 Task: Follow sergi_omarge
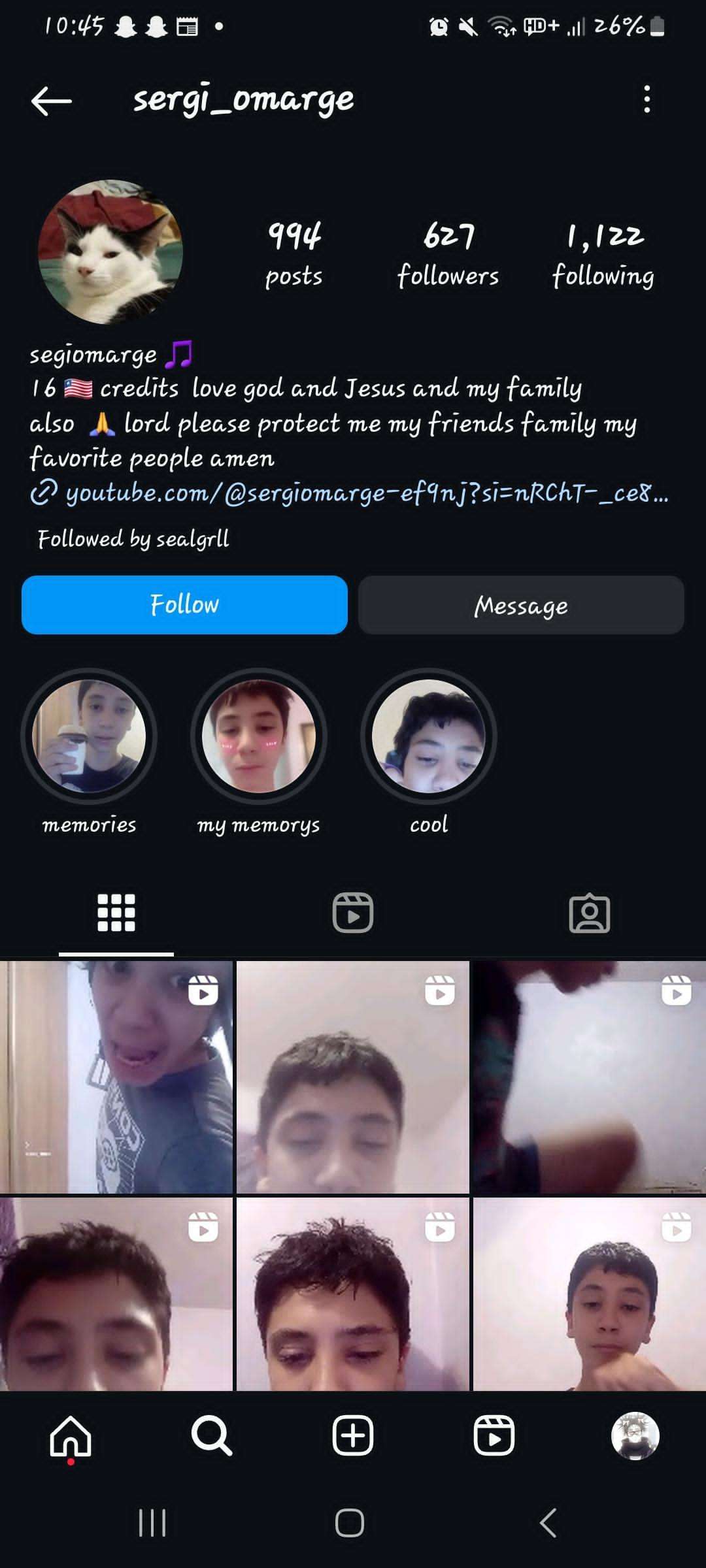pos(184,605)
